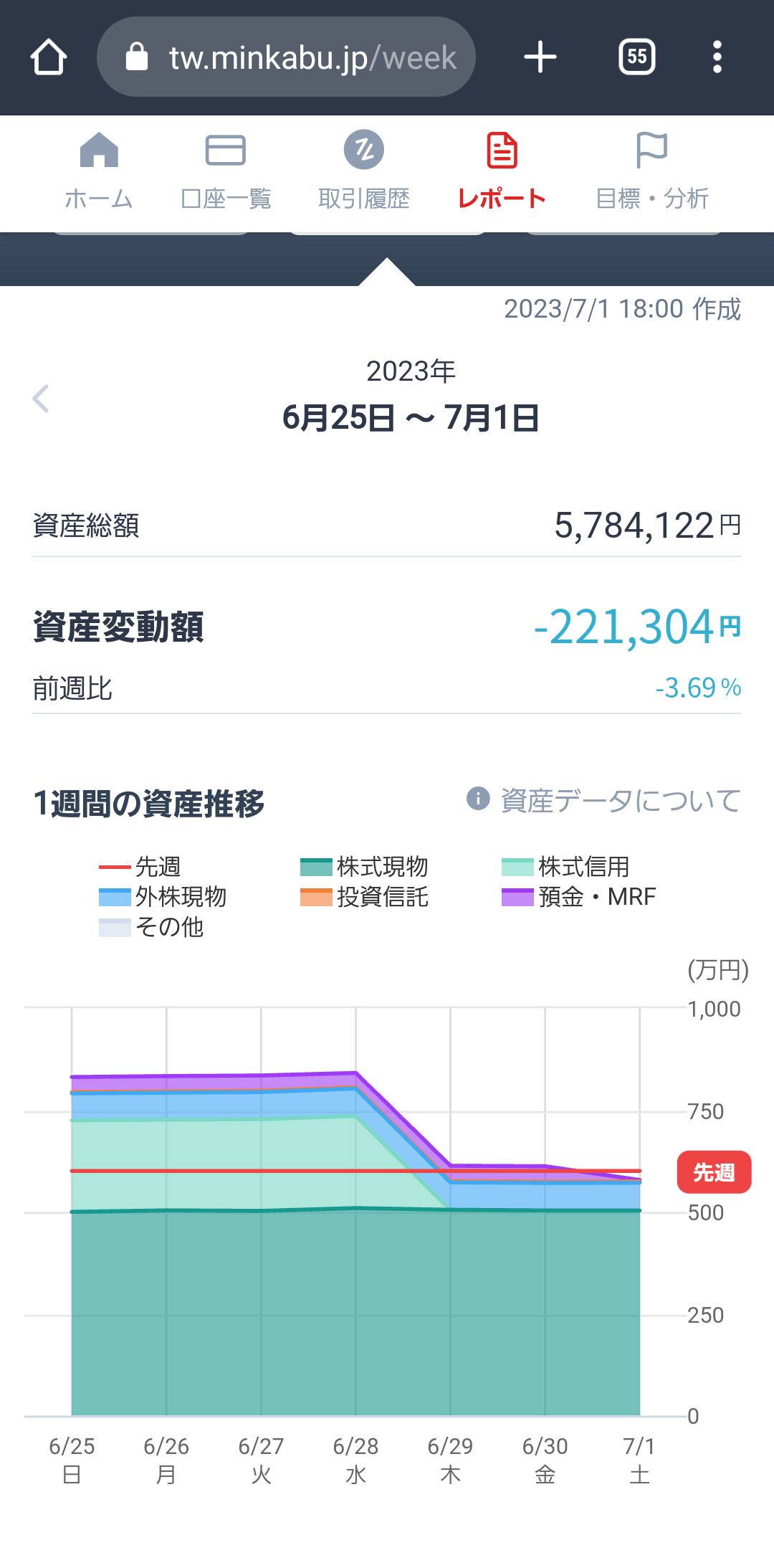
Task: Toggle the 先週 legend series
Action: (140, 867)
